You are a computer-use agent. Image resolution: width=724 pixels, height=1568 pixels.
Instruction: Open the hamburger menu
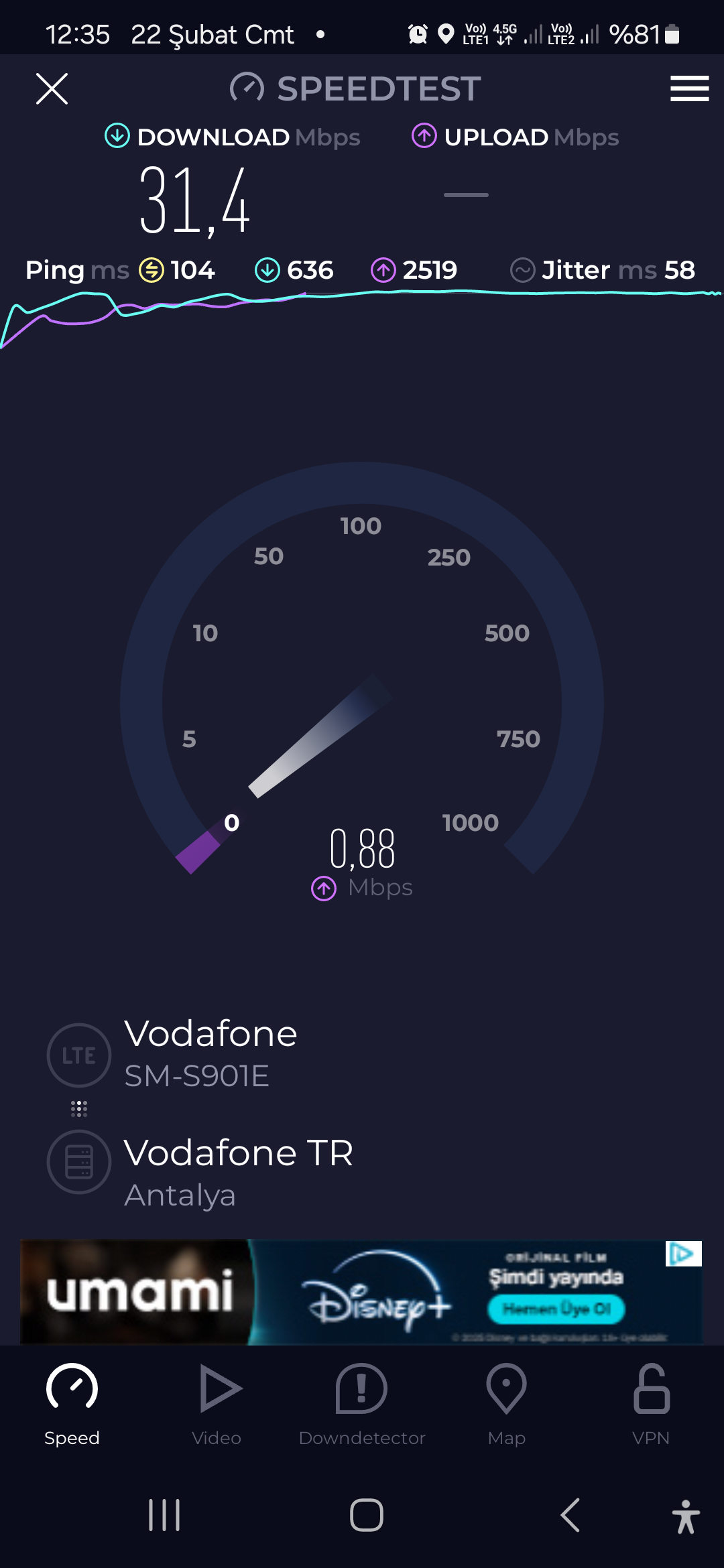pyautogui.click(x=689, y=88)
